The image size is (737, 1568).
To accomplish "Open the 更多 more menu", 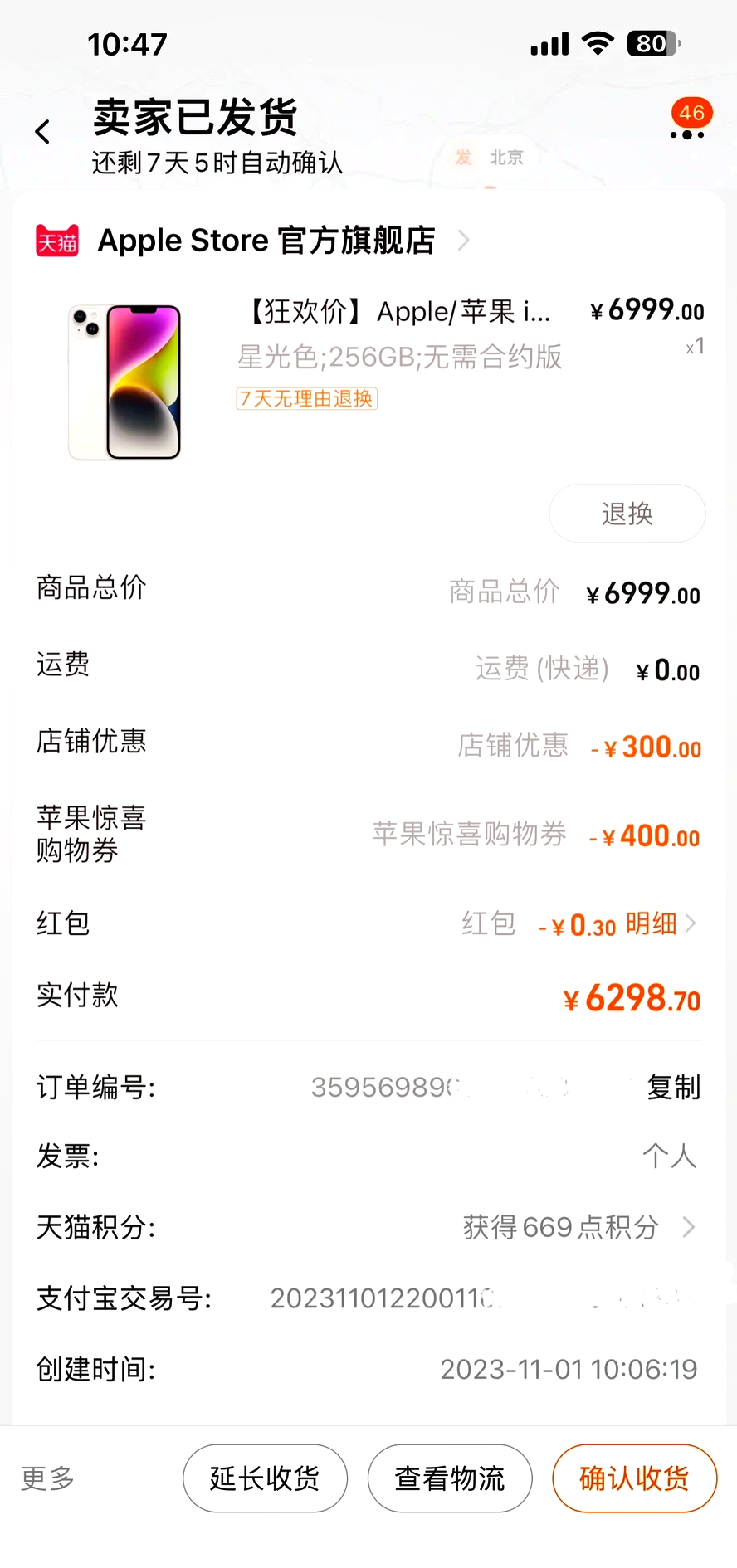I will click(46, 1480).
